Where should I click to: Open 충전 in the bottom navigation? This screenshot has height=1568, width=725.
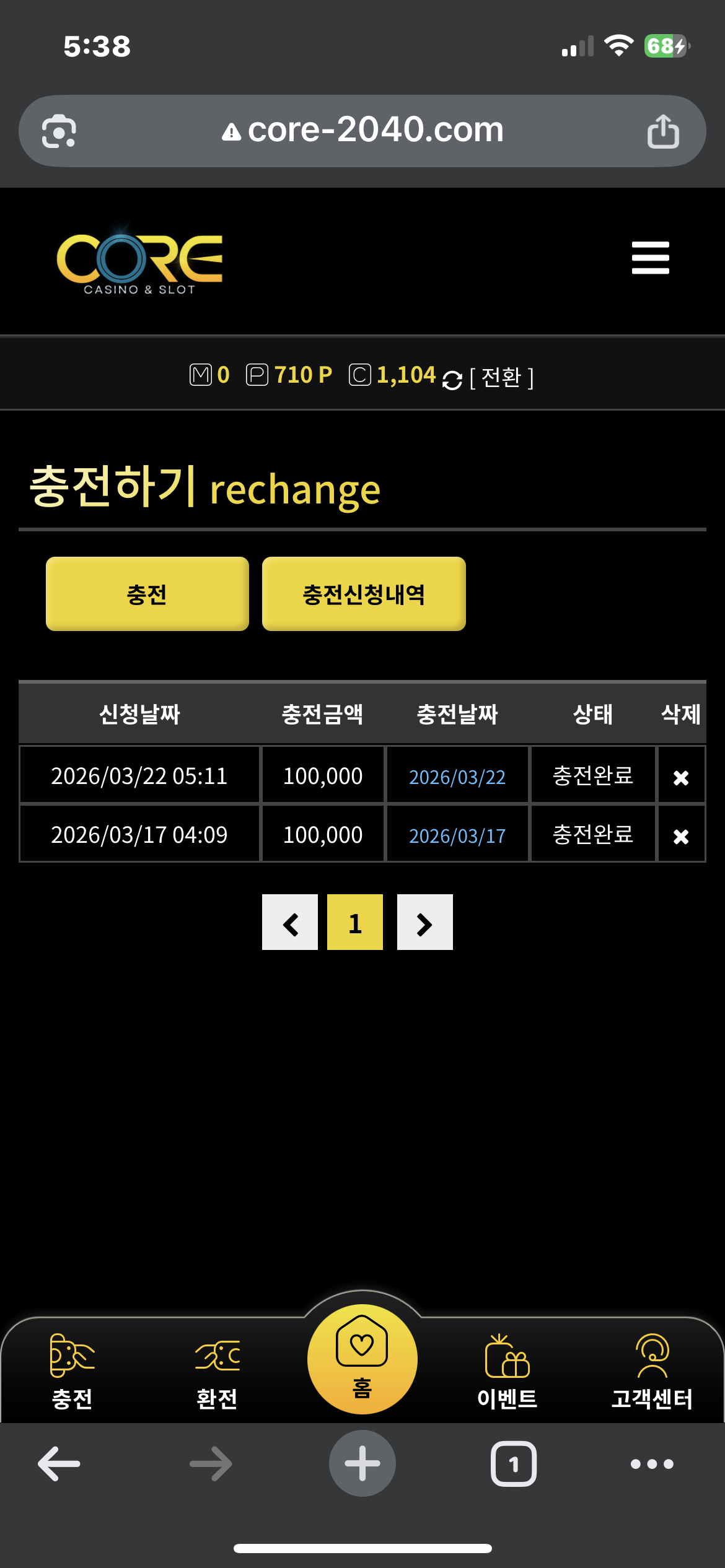72,1371
